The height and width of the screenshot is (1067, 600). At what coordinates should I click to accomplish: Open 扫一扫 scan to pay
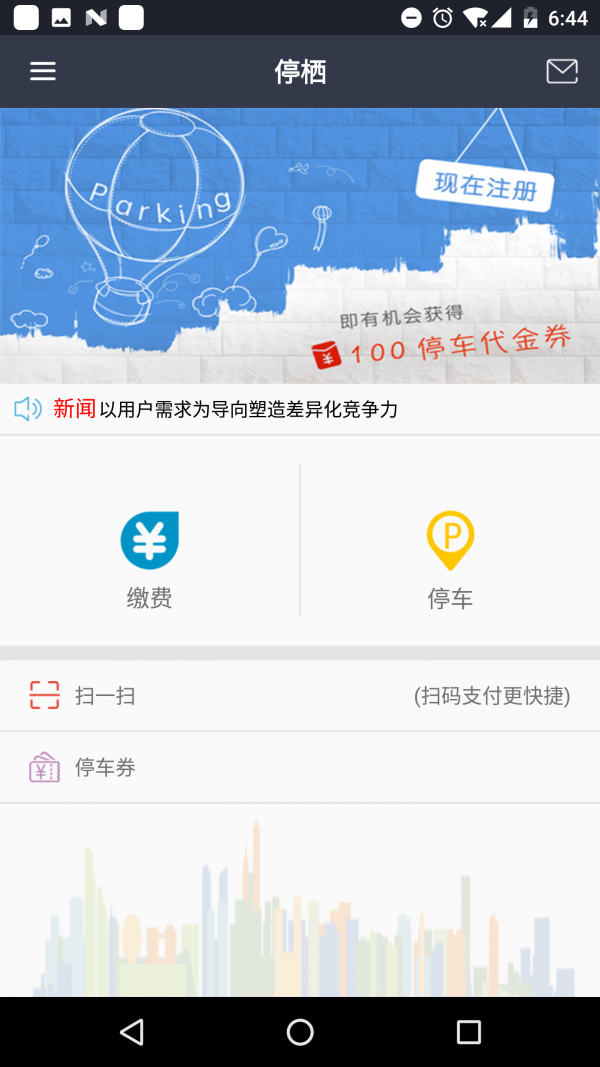[x=300, y=696]
